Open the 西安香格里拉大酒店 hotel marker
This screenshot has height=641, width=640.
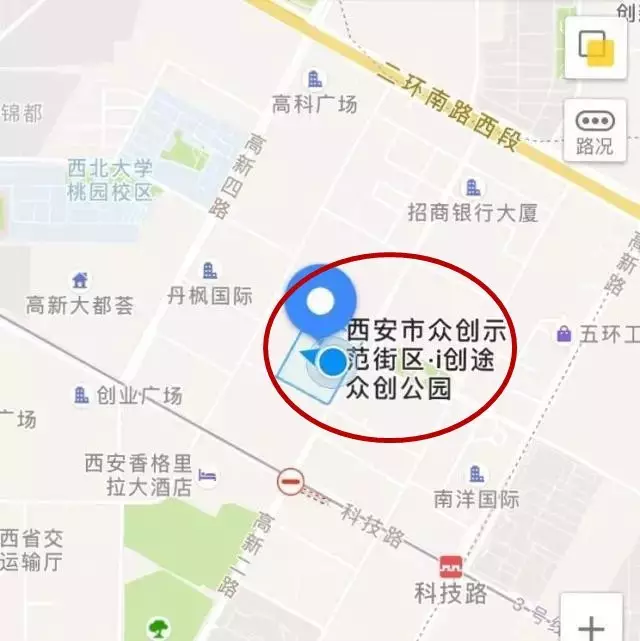click(208, 474)
